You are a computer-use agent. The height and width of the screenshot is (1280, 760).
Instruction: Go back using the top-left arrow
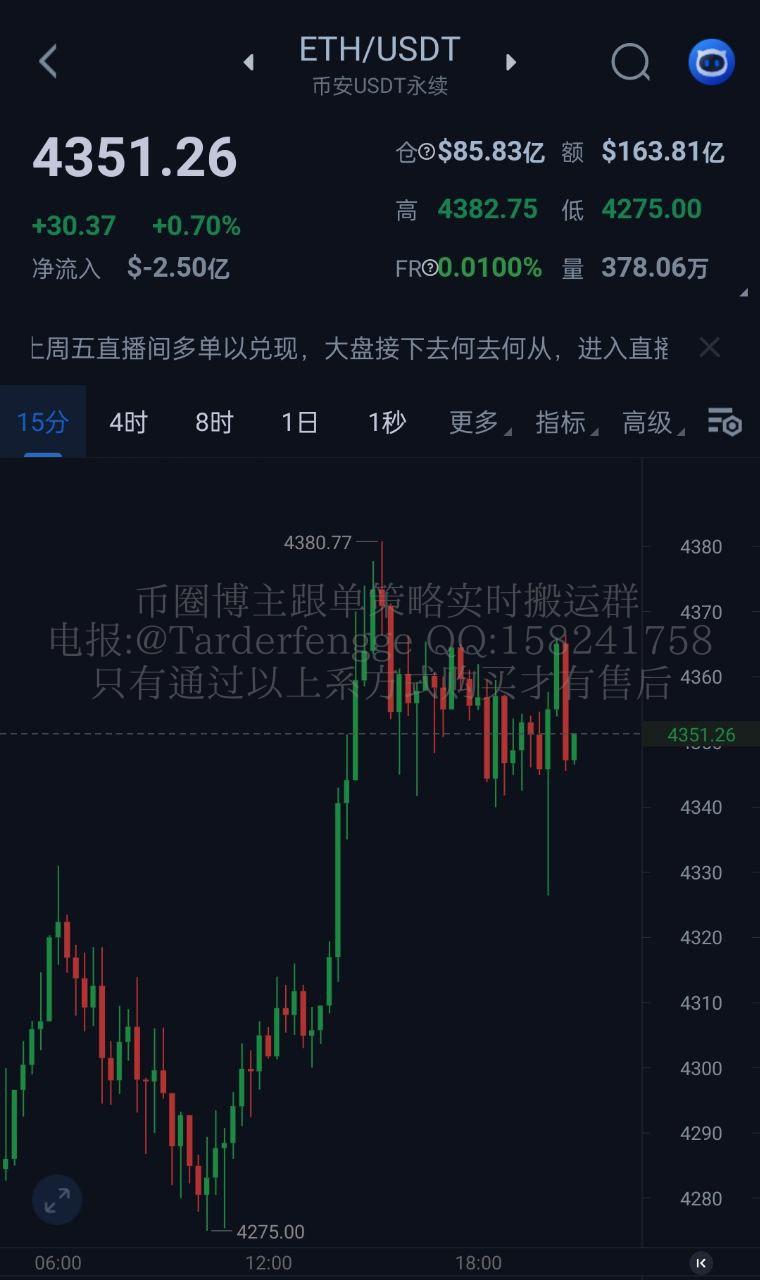coord(48,62)
